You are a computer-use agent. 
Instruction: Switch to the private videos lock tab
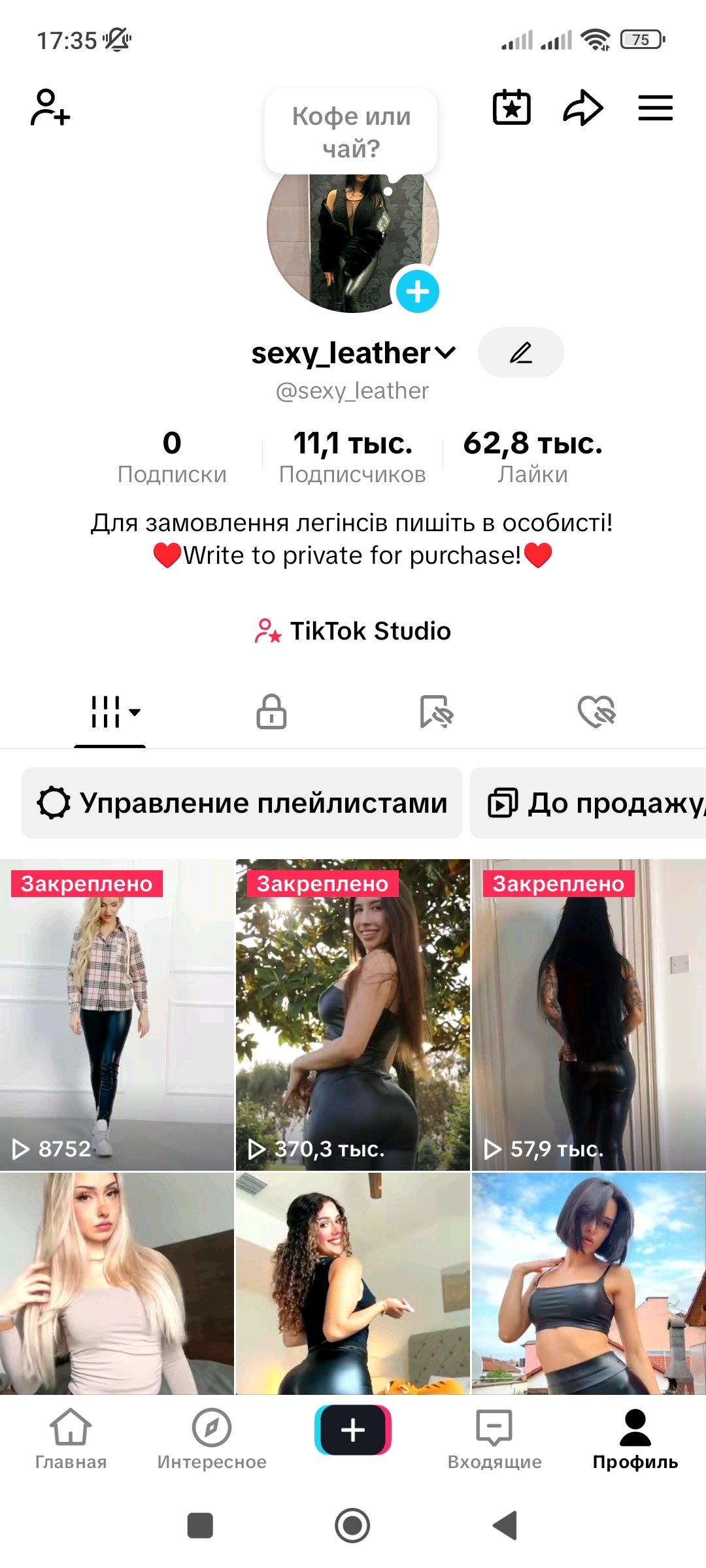click(x=271, y=711)
